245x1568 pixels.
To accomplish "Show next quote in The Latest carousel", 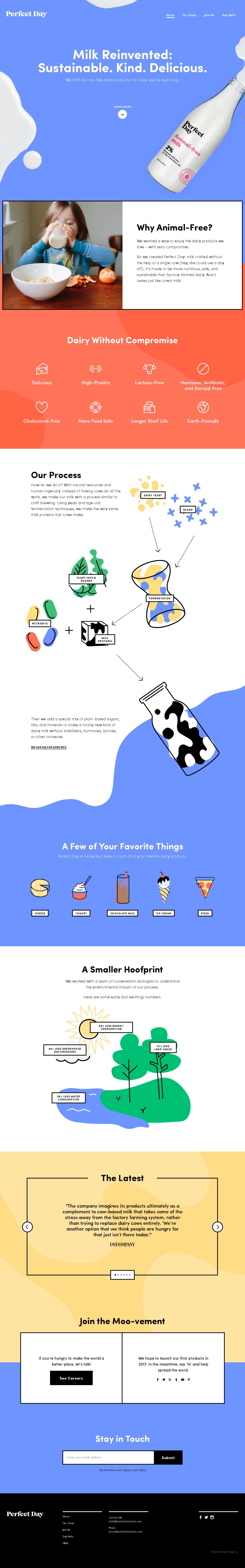I will 217,1226.
